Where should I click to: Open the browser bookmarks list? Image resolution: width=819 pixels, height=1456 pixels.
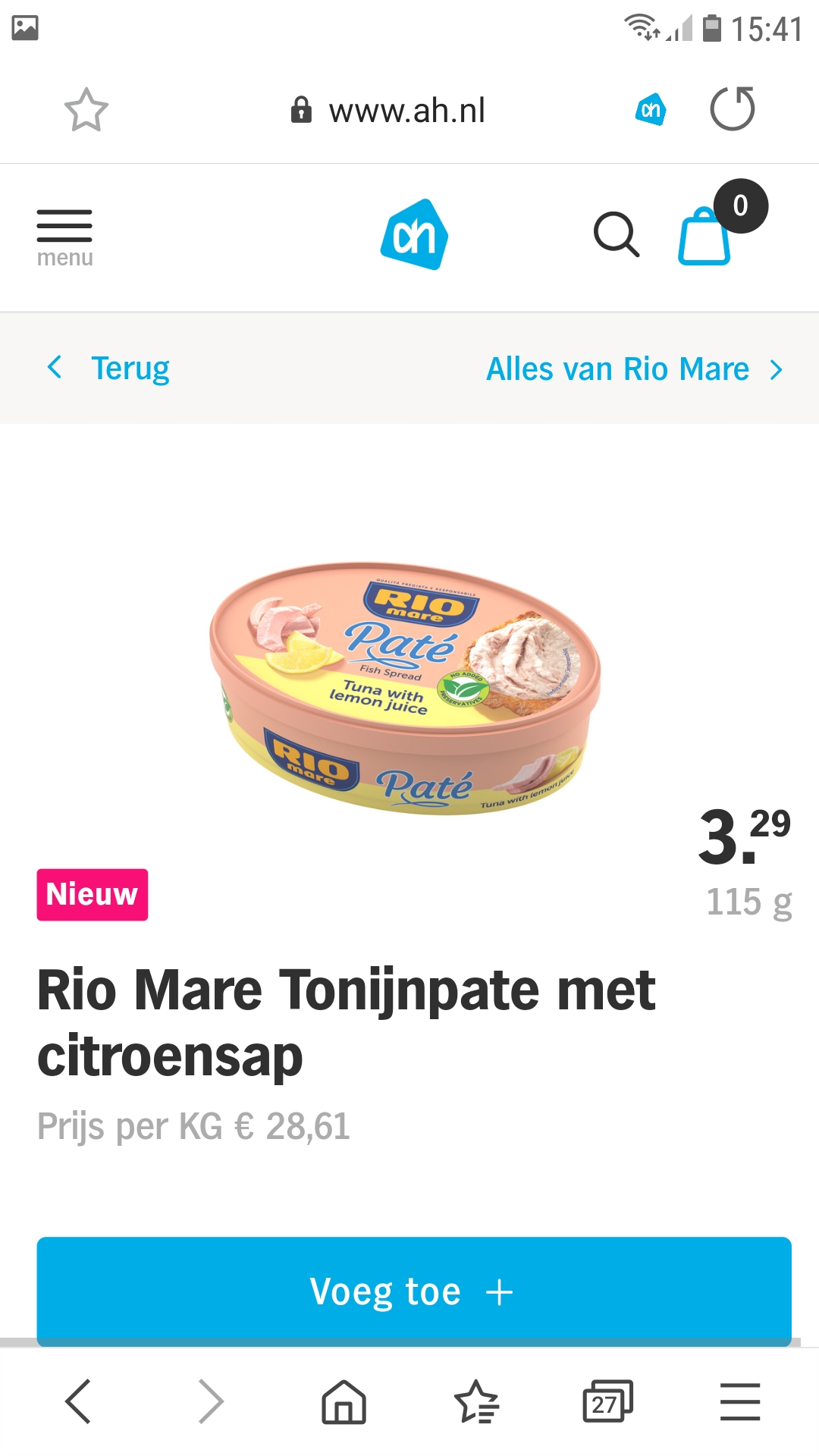476,1401
